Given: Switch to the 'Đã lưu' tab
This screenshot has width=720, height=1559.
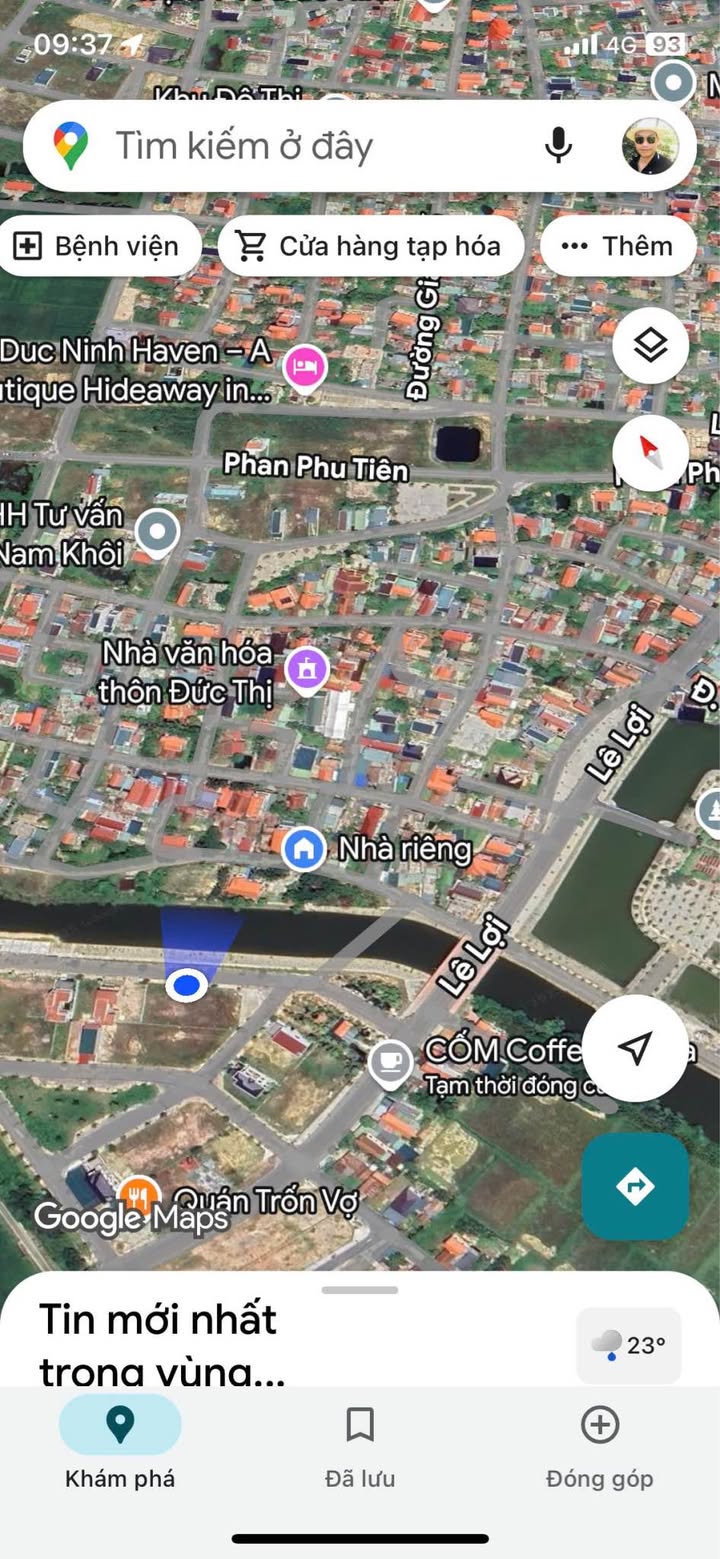Looking at the screenshot, I should pyautogui.click(x=360, y=1444).
